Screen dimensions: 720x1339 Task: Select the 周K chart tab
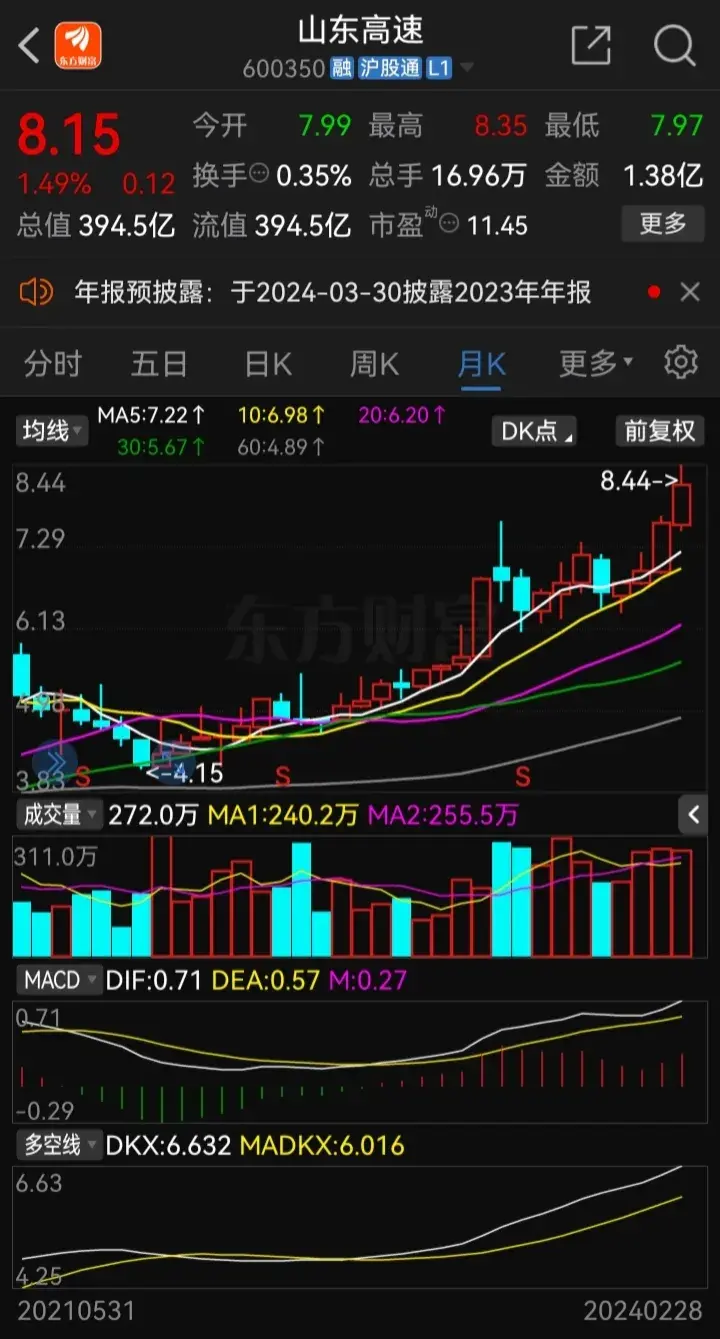[x=374, y=363]
